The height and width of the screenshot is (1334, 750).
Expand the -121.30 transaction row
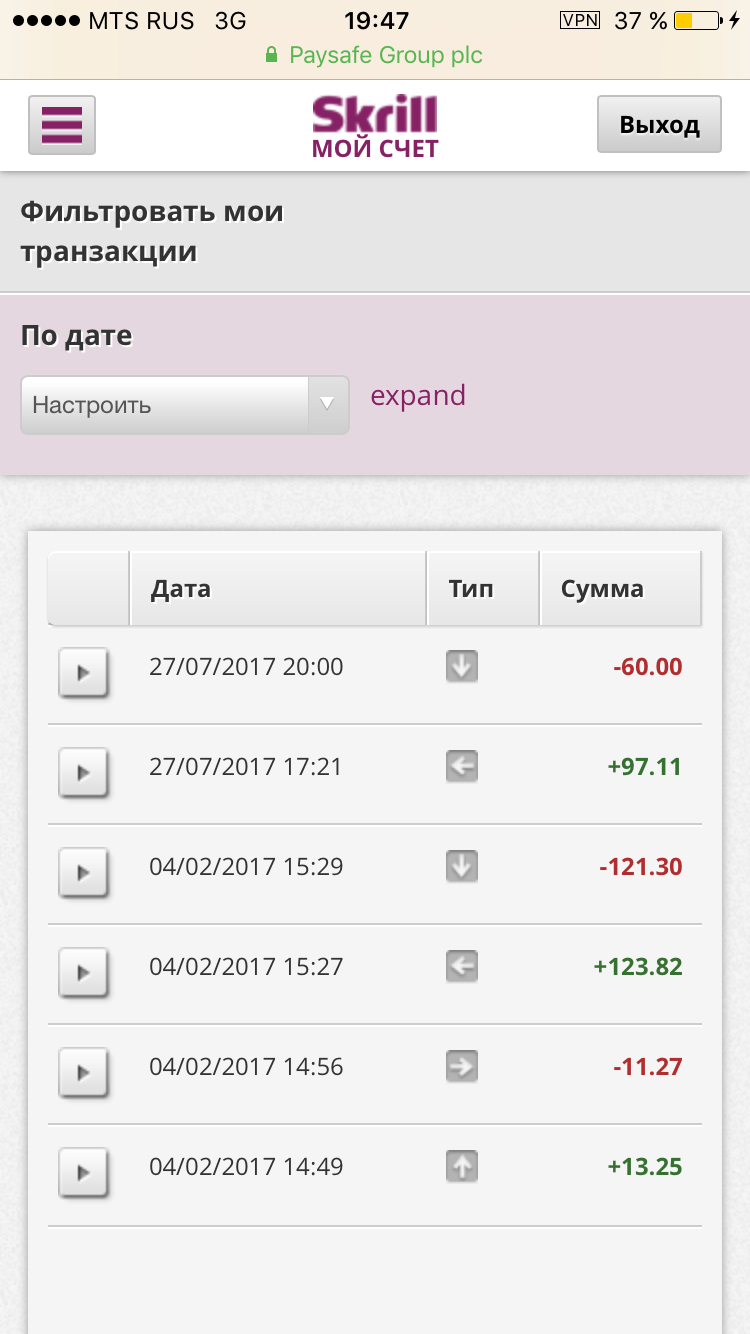point(84,873)
